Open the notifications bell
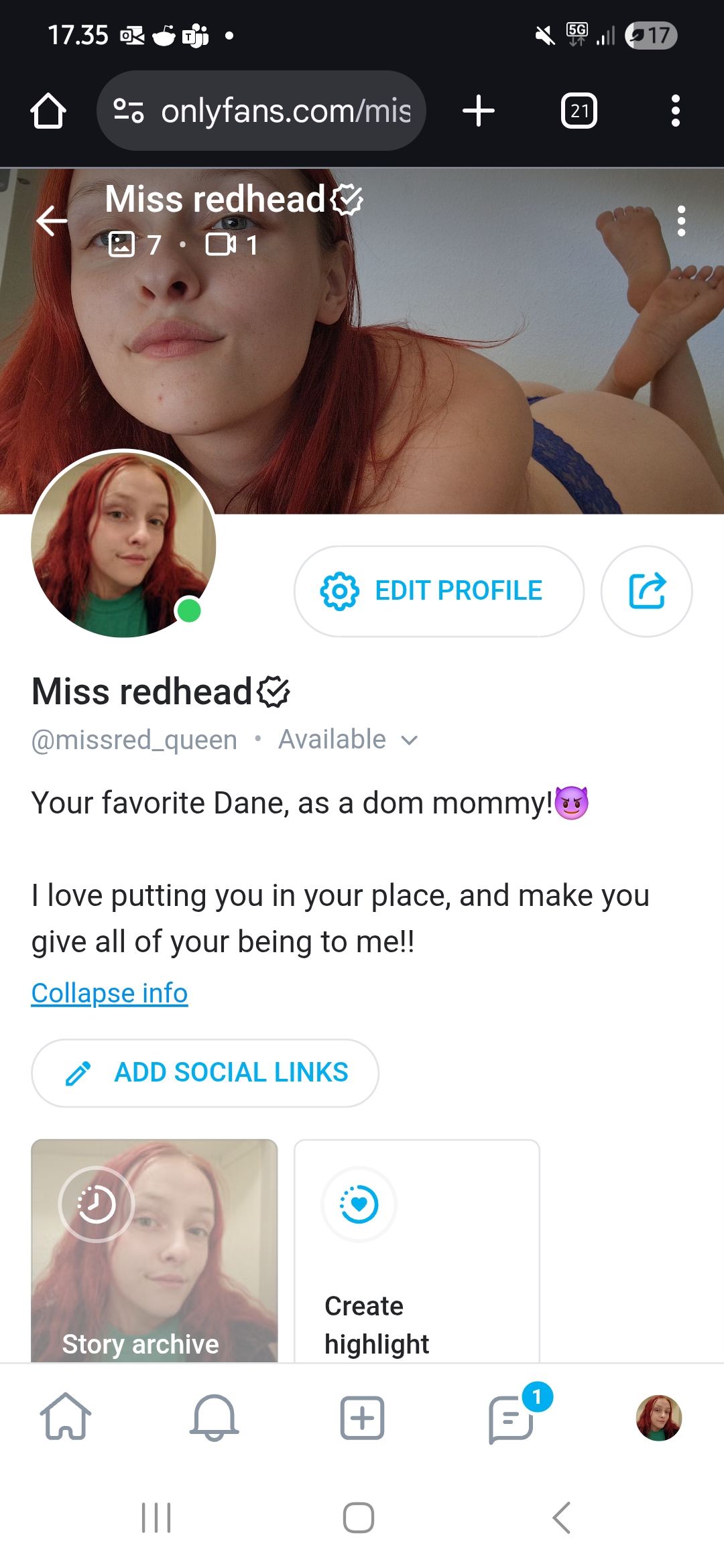 [x=215, y=1417]
